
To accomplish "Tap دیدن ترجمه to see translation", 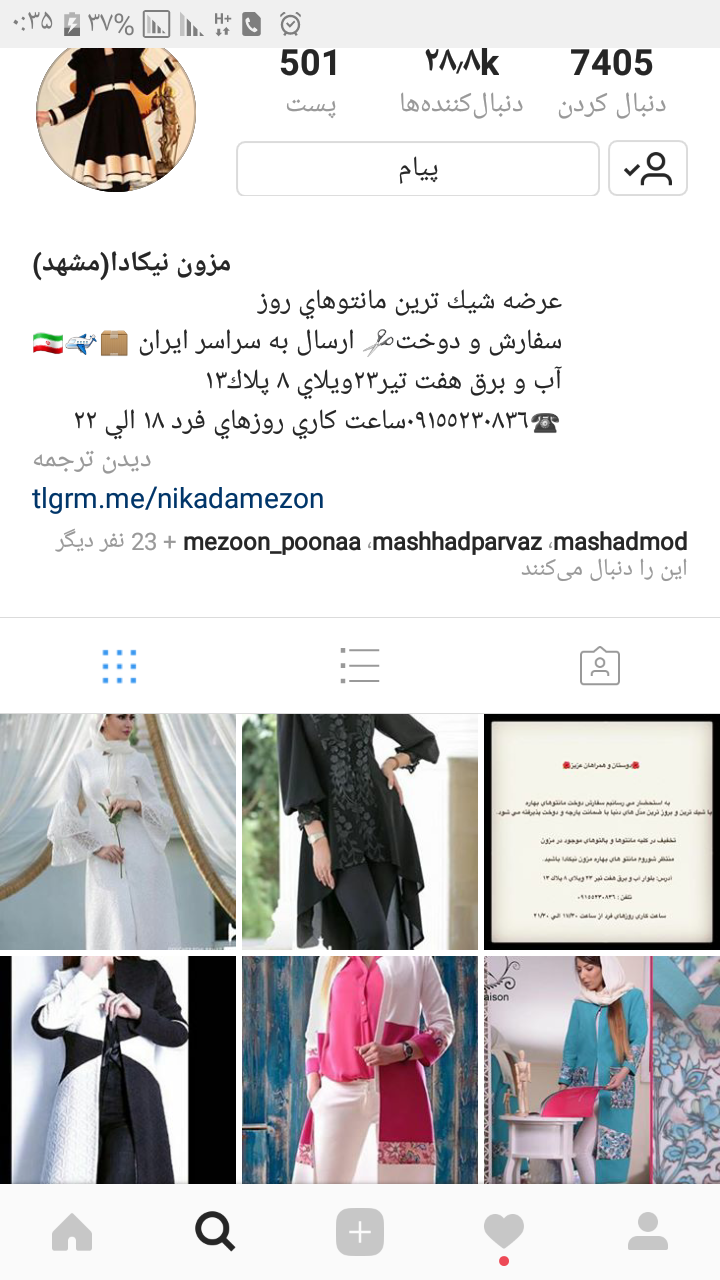I will 92,460.
